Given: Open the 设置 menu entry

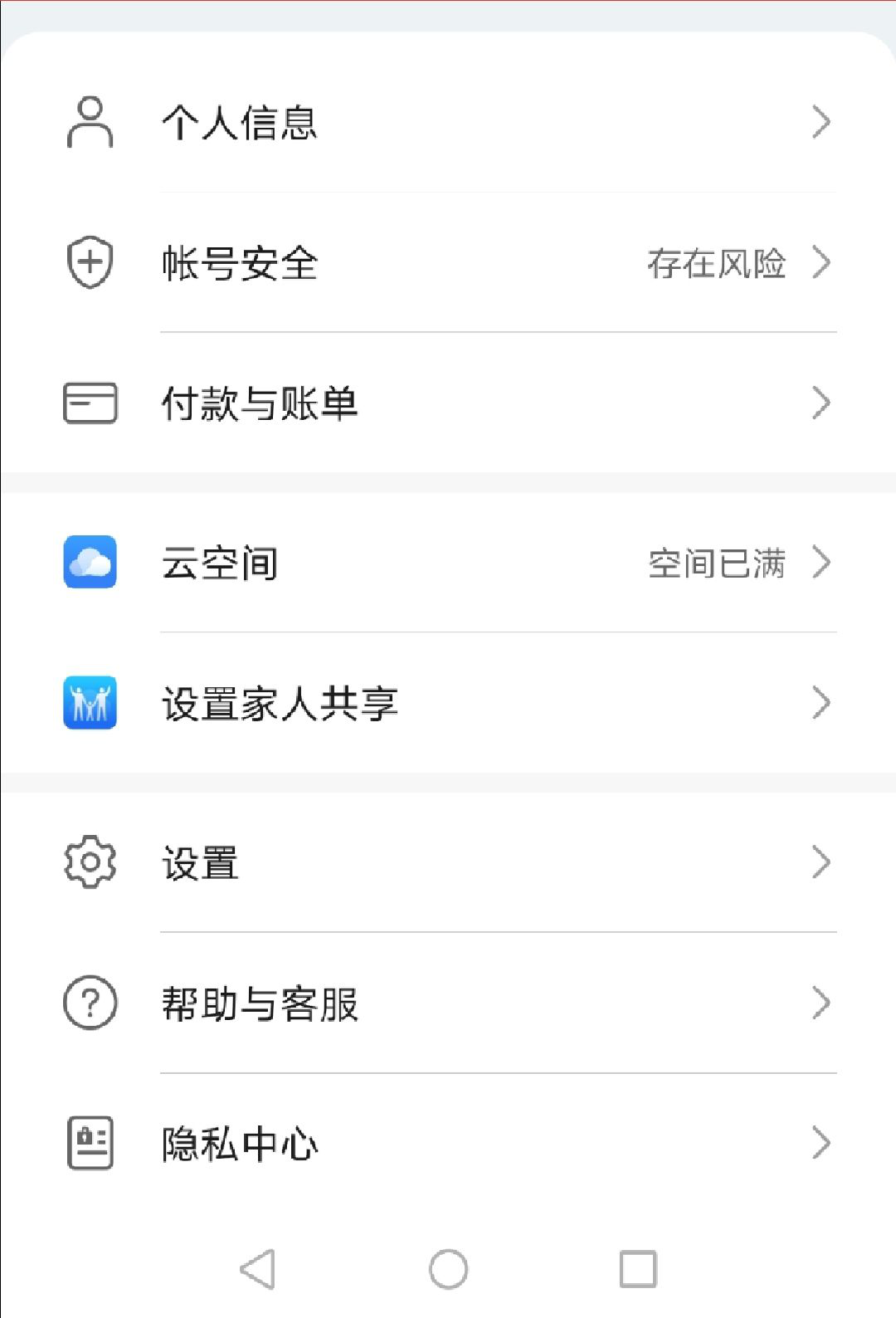Looking at the screenshot, I should (x=200, y=863).
